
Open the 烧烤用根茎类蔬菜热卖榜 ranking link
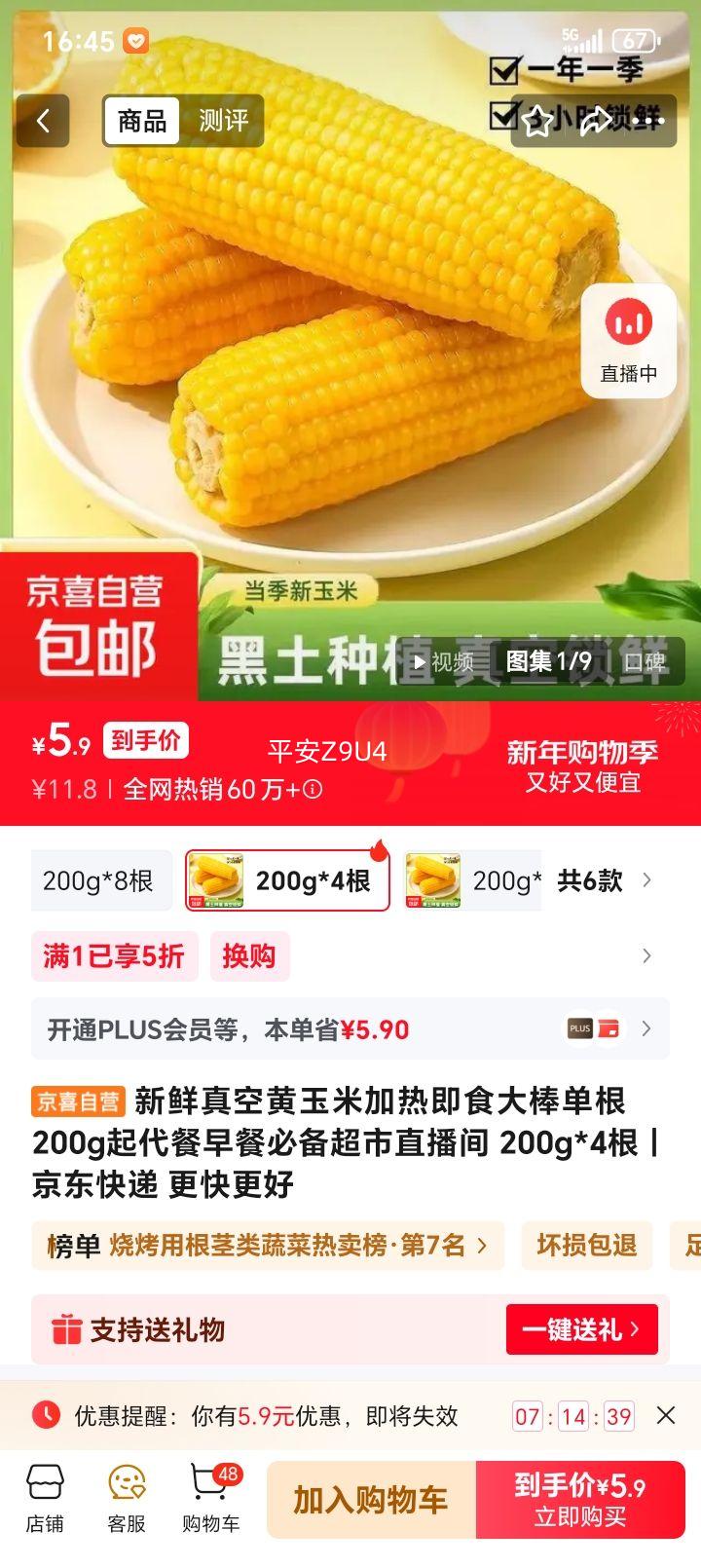(263, 1245)
